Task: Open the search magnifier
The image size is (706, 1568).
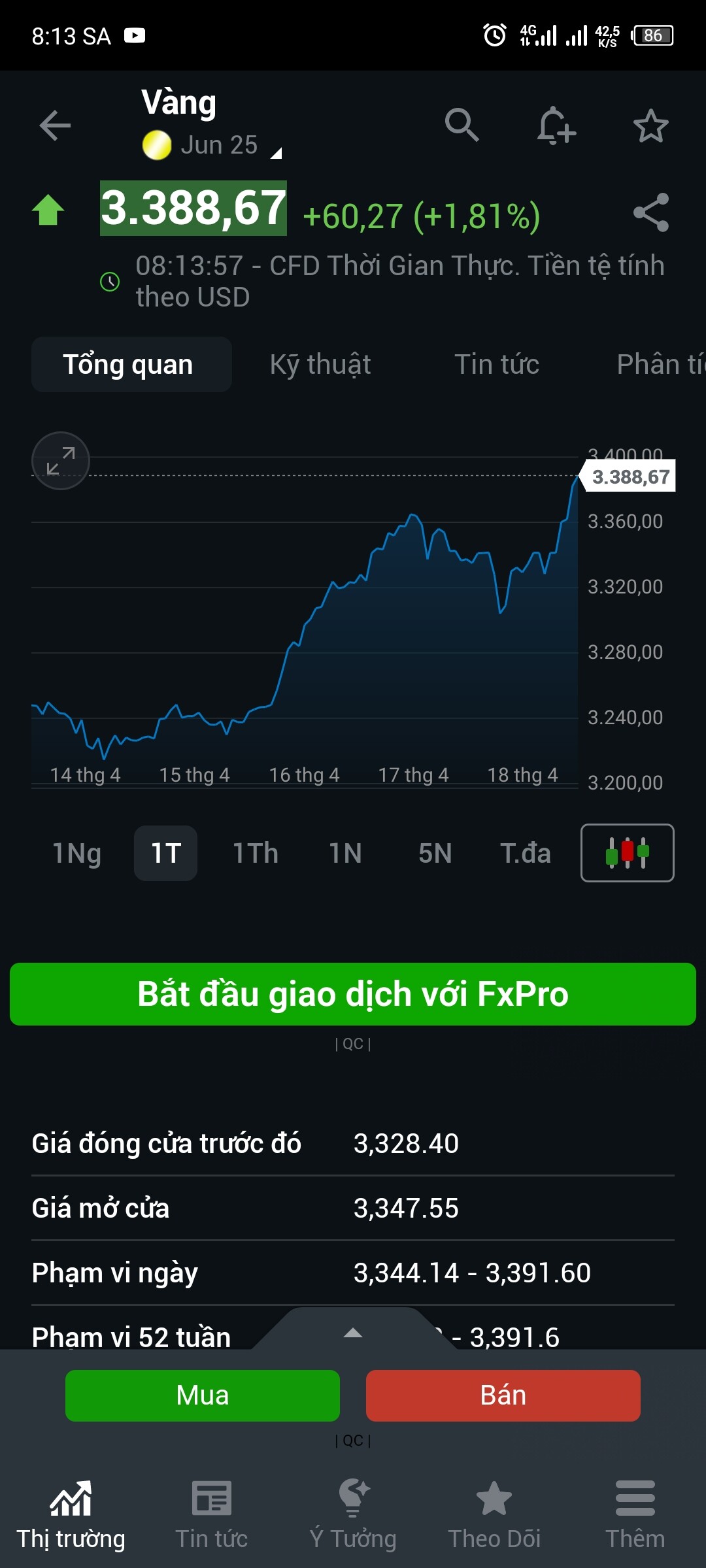Action: point(462,124)
